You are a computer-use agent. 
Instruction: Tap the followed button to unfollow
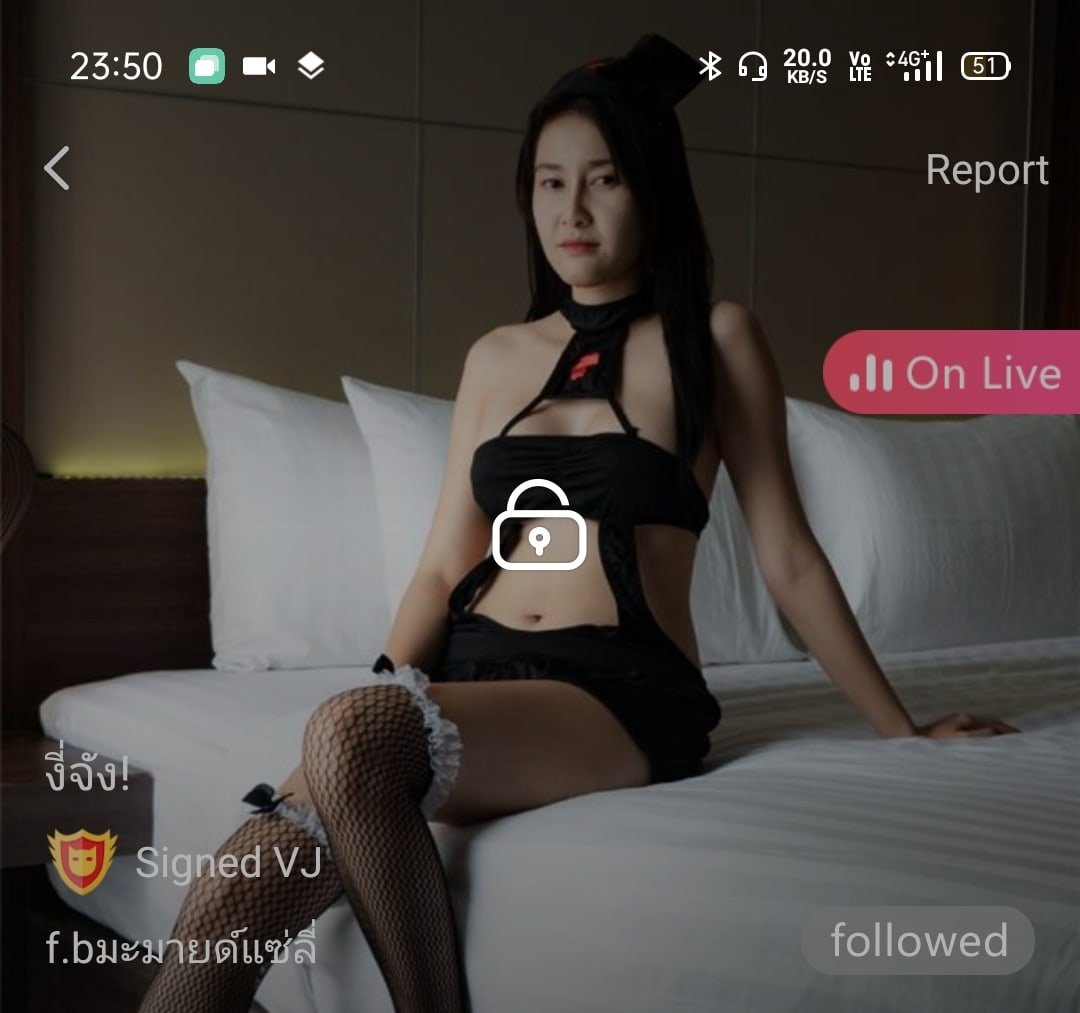[918, 941]
